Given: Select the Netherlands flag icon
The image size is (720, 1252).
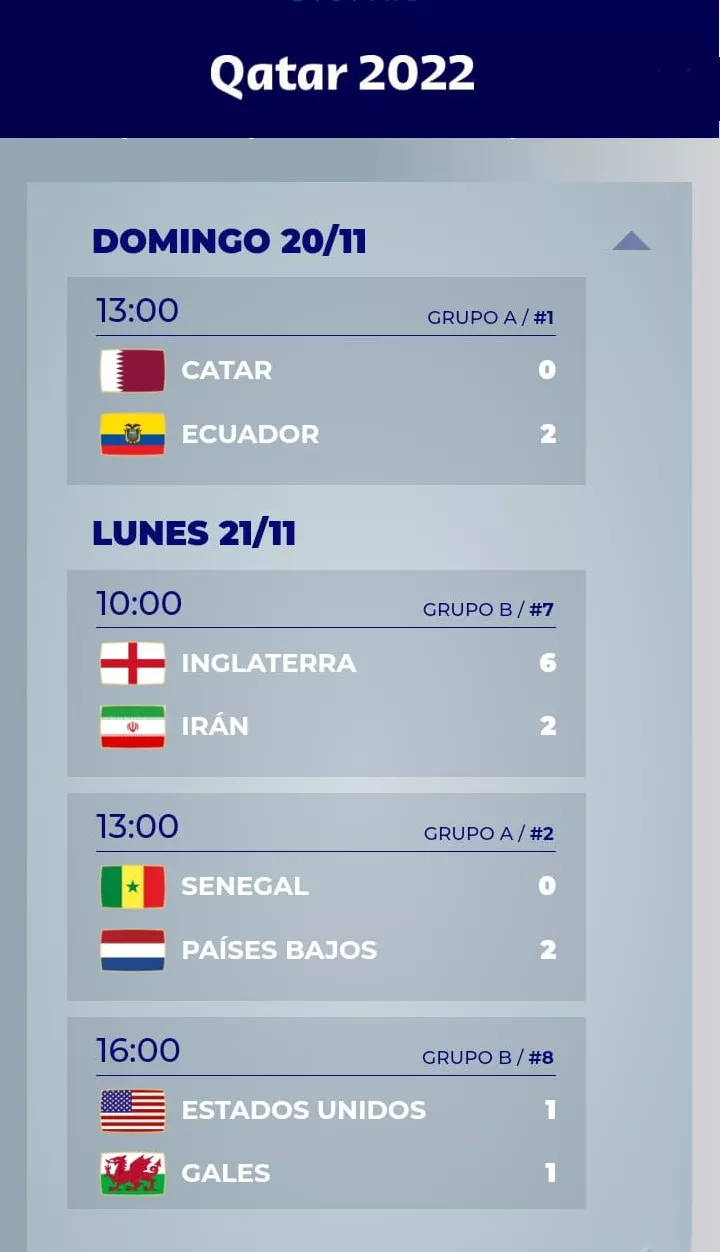Looking at the screenshot, I should click(x=131, y=949).
